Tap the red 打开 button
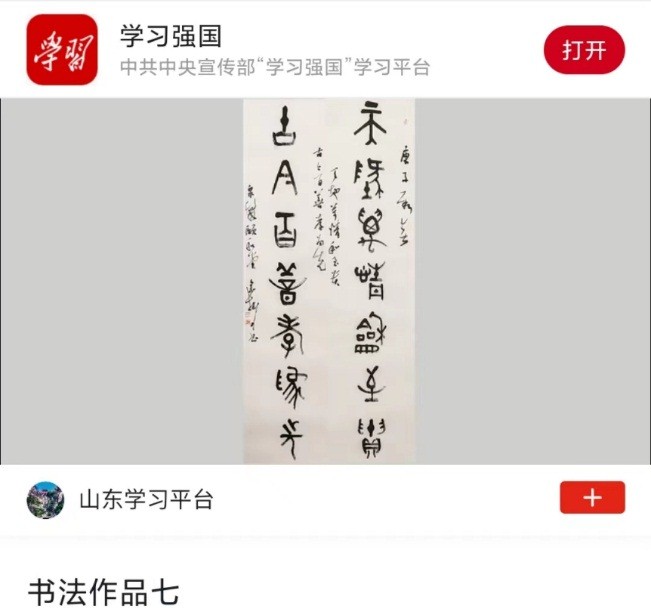Screen dimensions: 651x608 584,50
